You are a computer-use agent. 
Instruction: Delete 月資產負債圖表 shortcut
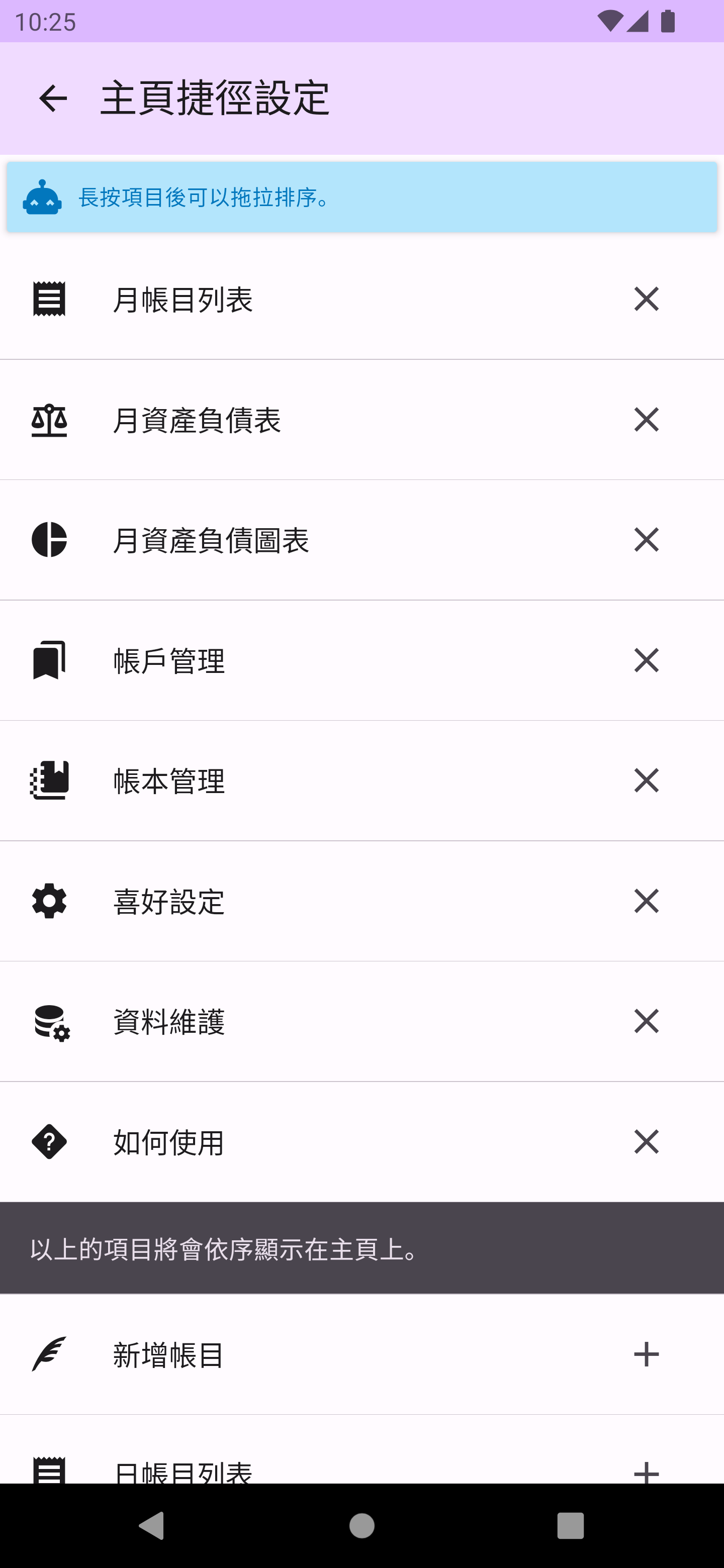pos(646,540)
